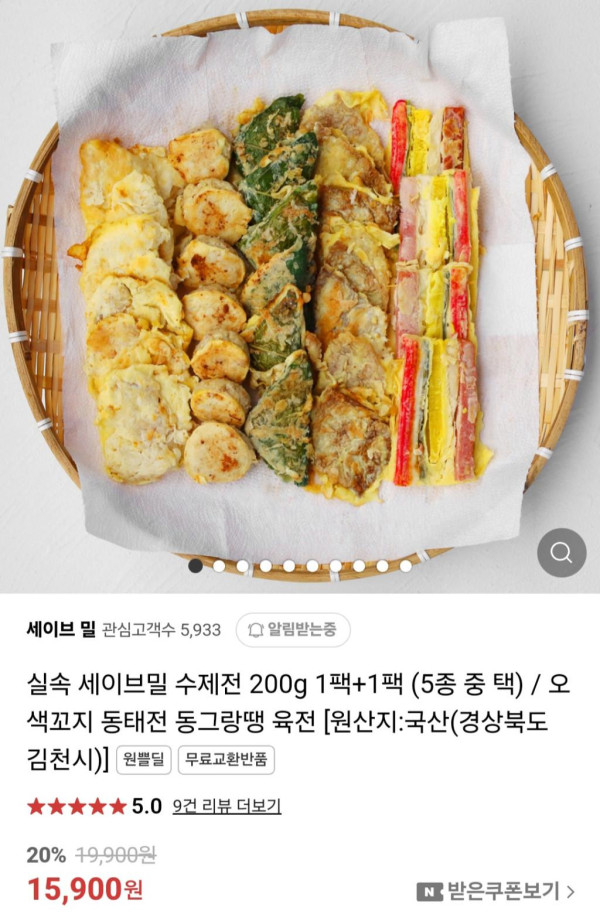This screenshot has height=921, width=600.
Task: Jump to the second image dot
Action: pos(218,566)
